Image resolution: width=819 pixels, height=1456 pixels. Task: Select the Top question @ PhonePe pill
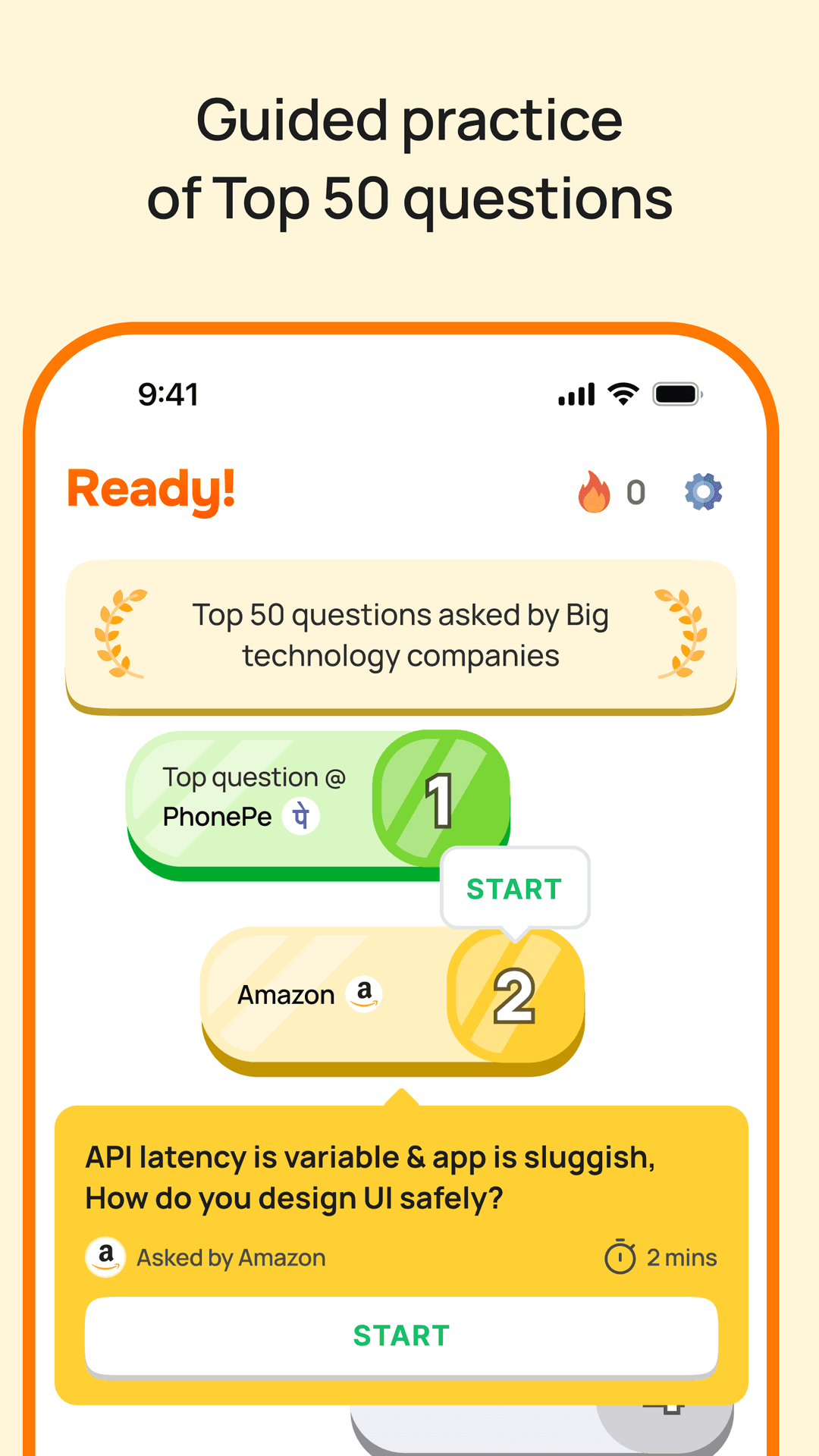coord(258,800)
